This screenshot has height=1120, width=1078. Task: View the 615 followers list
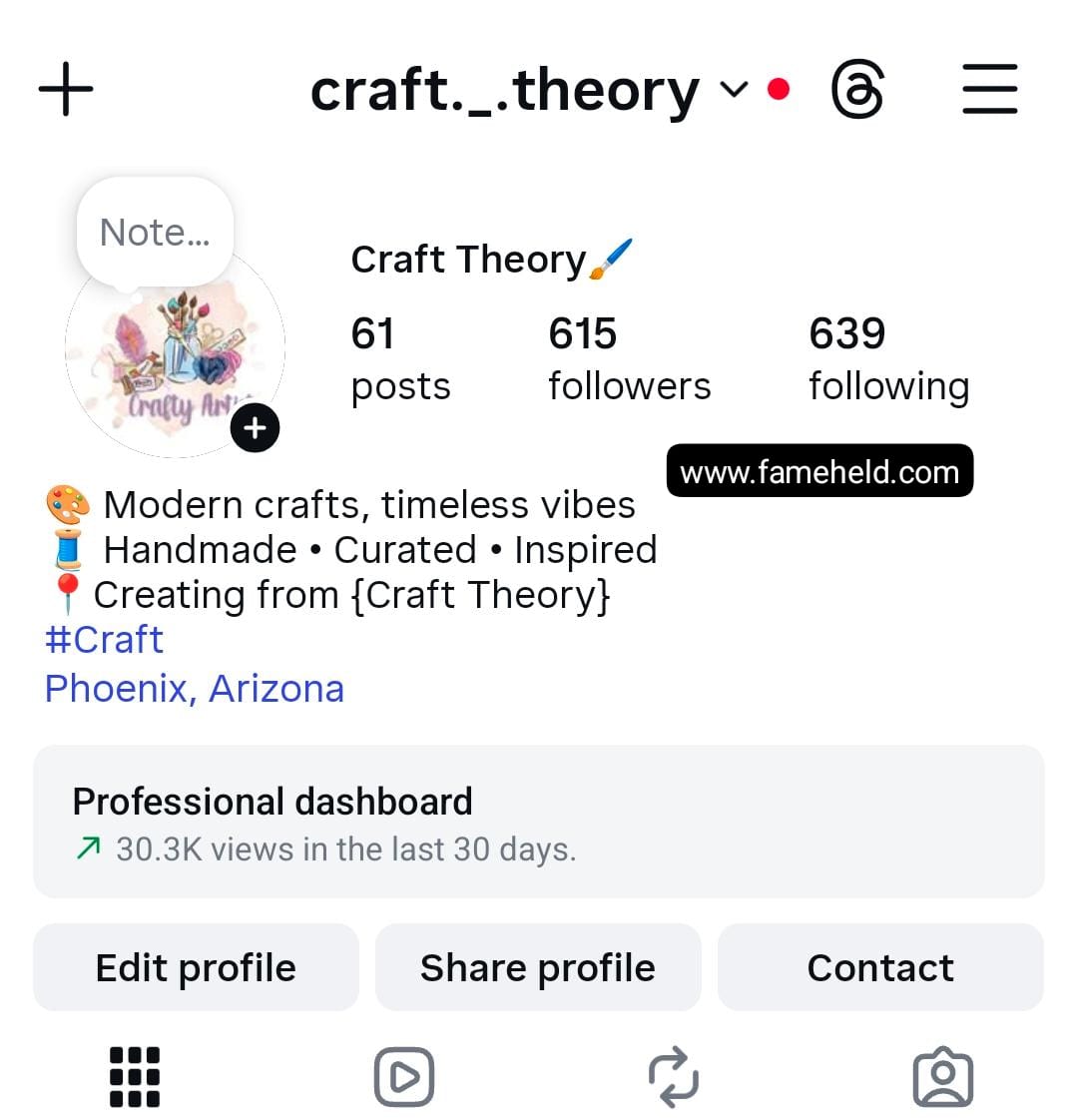pyautogui.click(x=629, y=359)
